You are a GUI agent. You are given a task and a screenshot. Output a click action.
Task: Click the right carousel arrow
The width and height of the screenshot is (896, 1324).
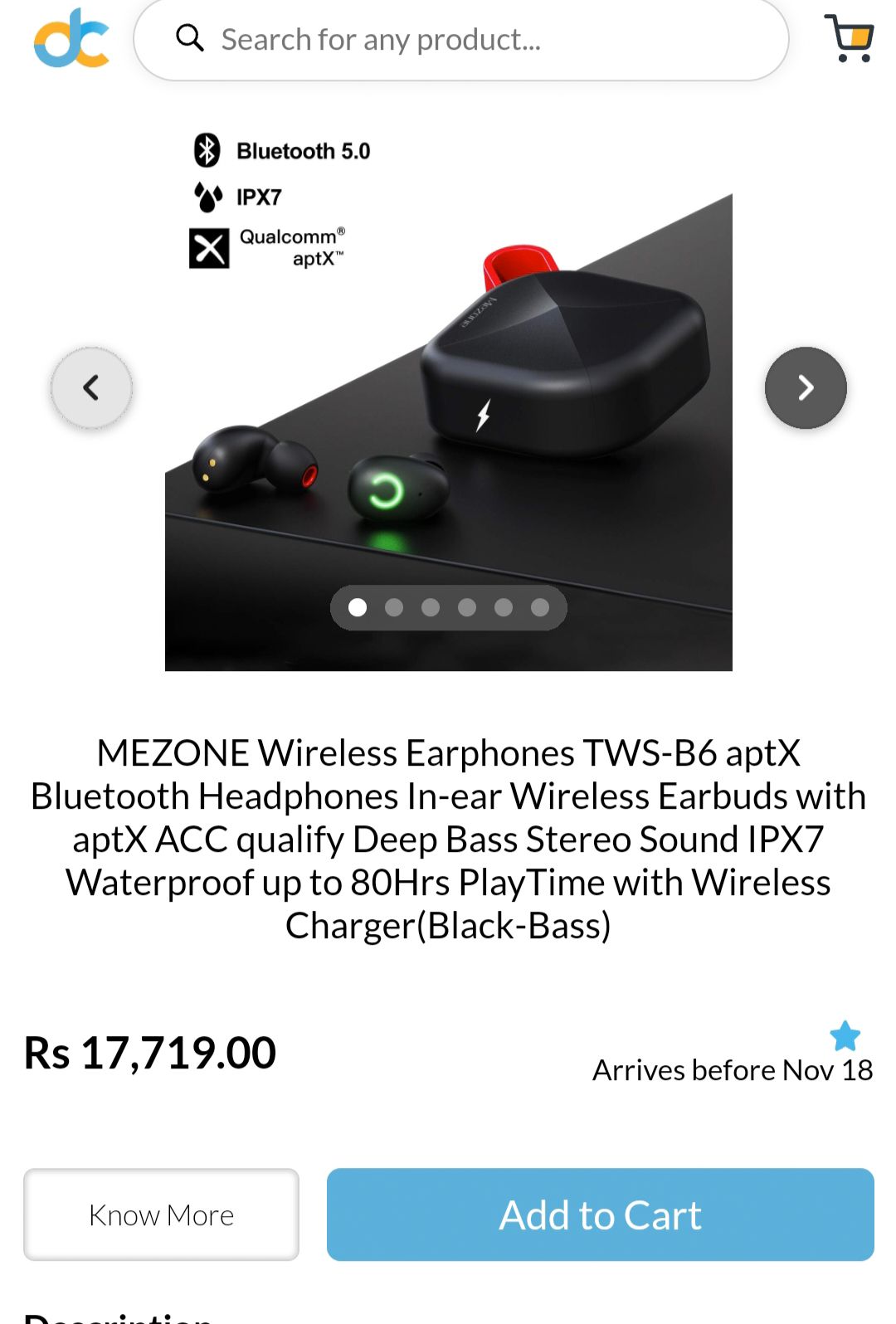[804, 387]
